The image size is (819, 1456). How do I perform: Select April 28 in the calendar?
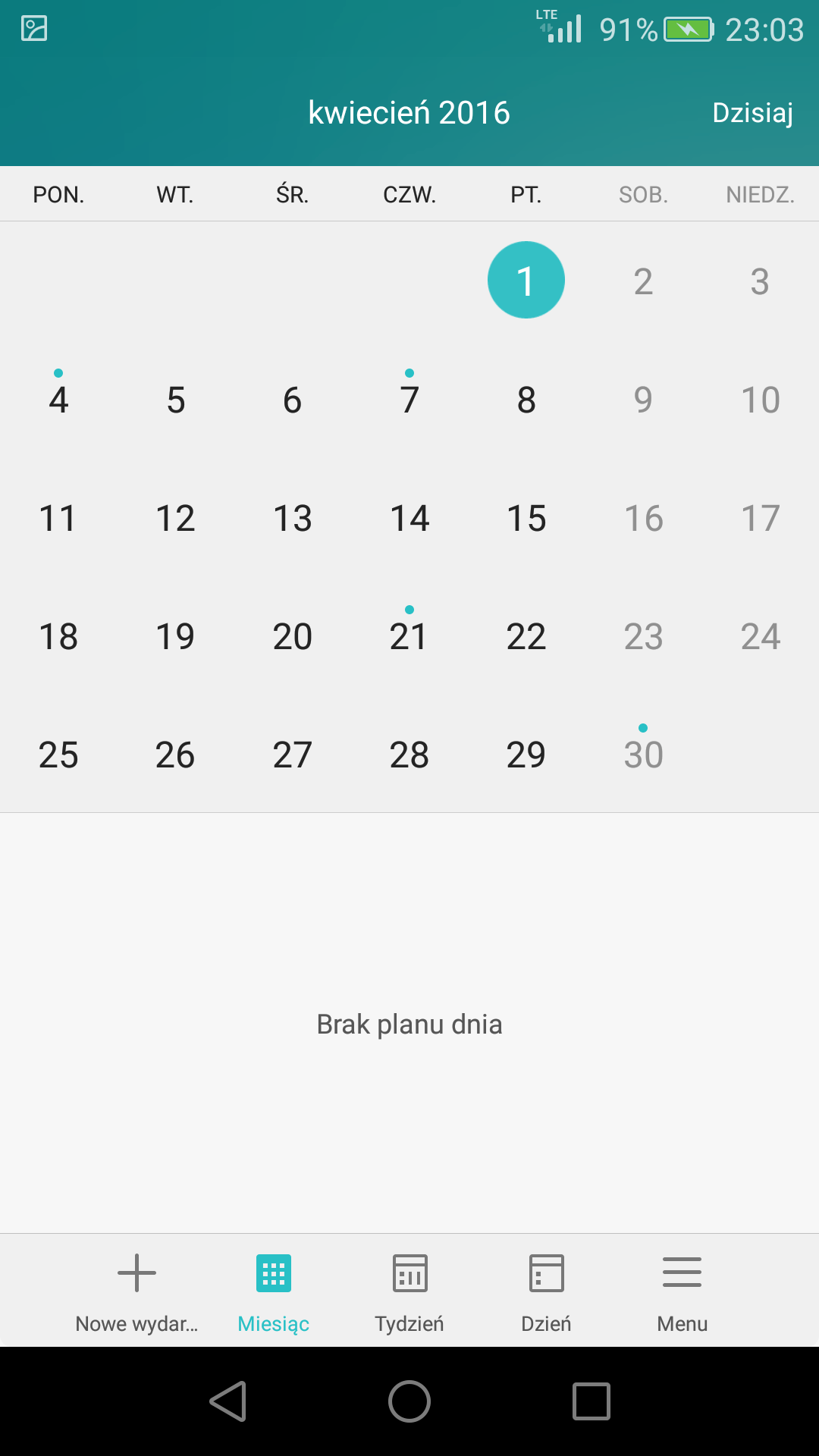click(x=409, y=755)
